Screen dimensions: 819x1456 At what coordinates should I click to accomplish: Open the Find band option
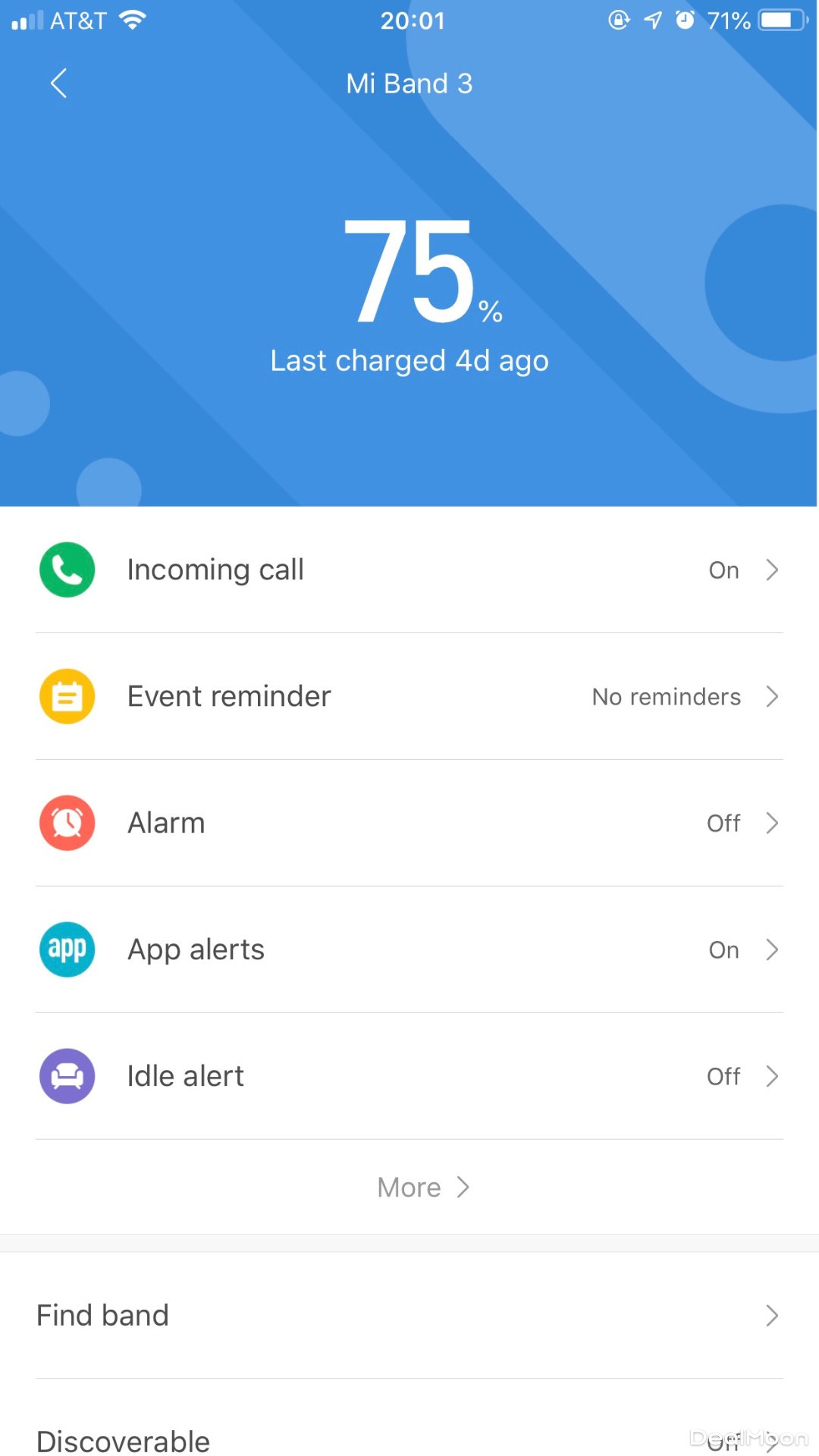point(409,1315)
